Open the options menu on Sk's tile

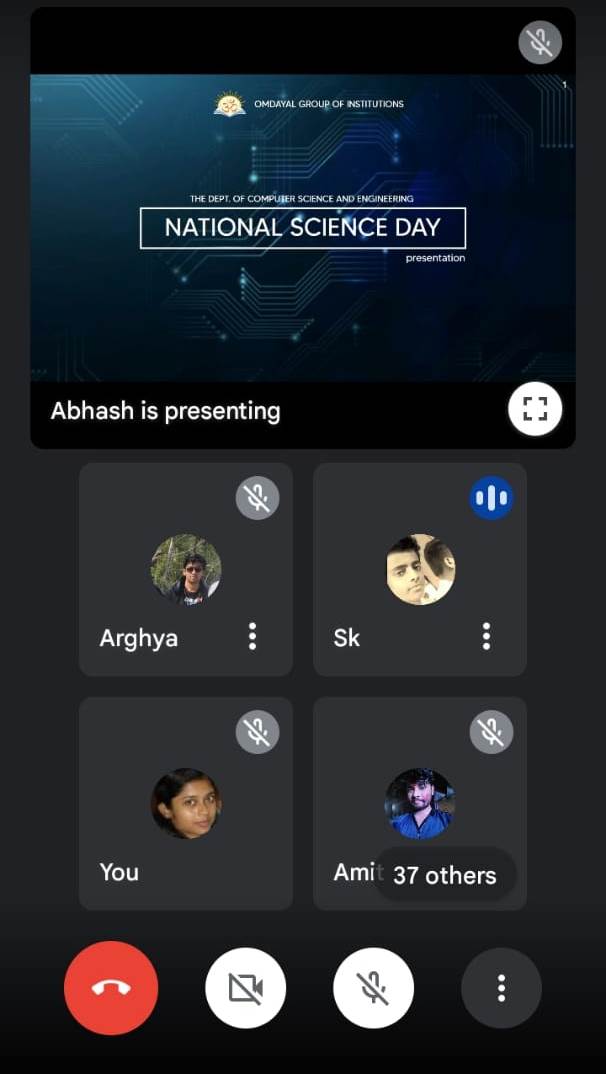[x=487, y=636]
